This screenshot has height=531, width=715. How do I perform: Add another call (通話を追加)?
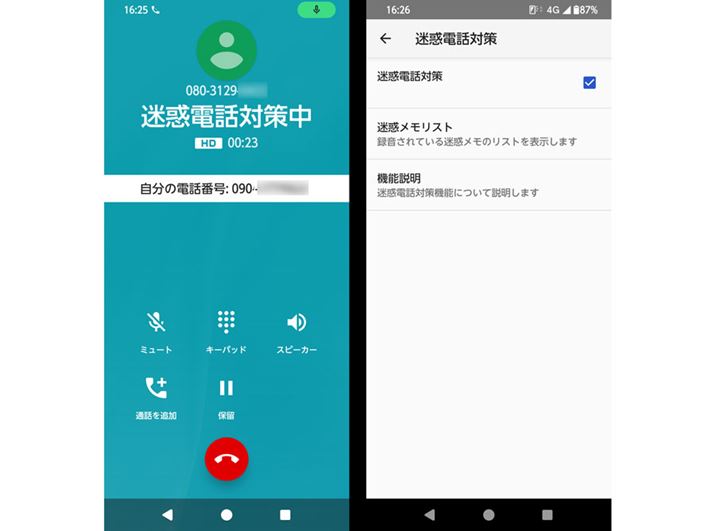tap(155, 388)
